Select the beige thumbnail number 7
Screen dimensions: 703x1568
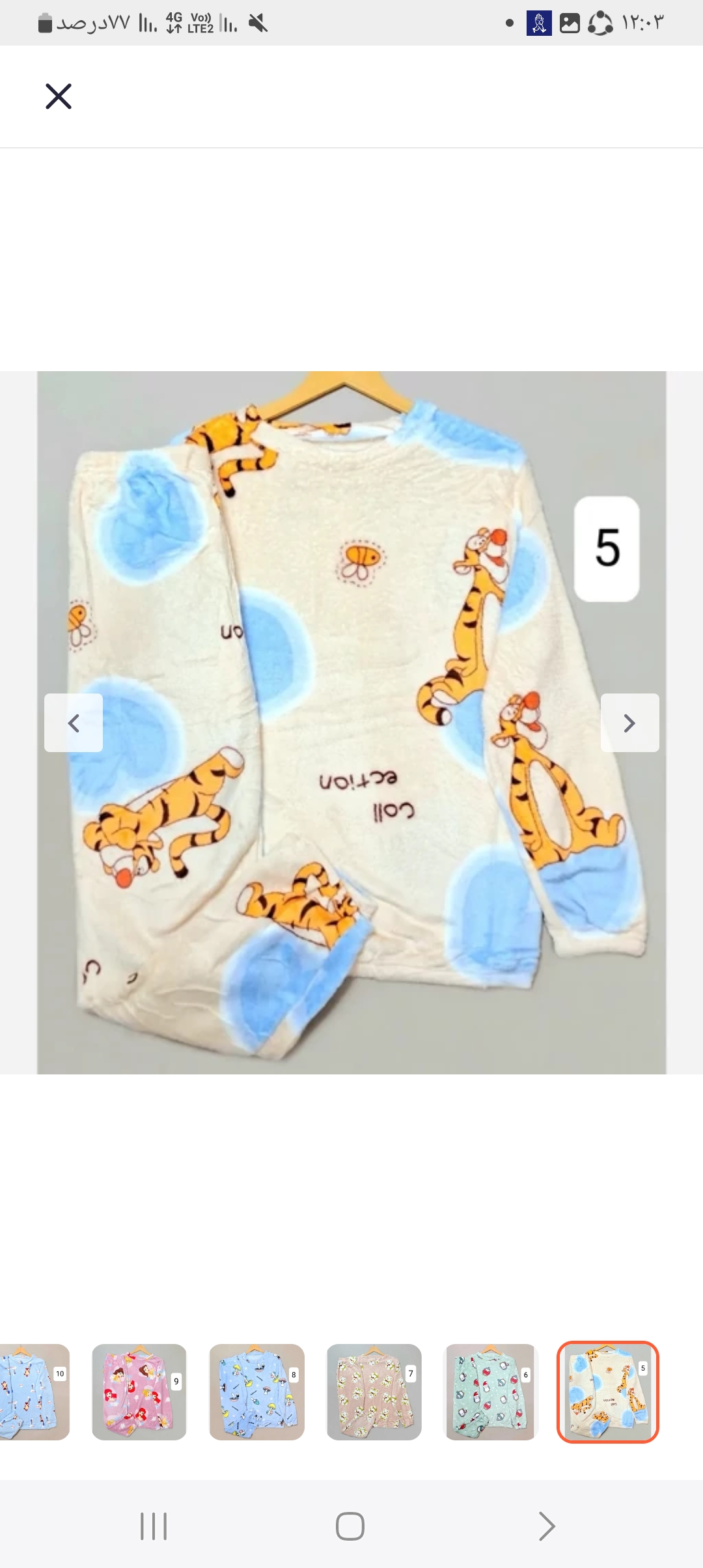click(x=374, y=1392)
